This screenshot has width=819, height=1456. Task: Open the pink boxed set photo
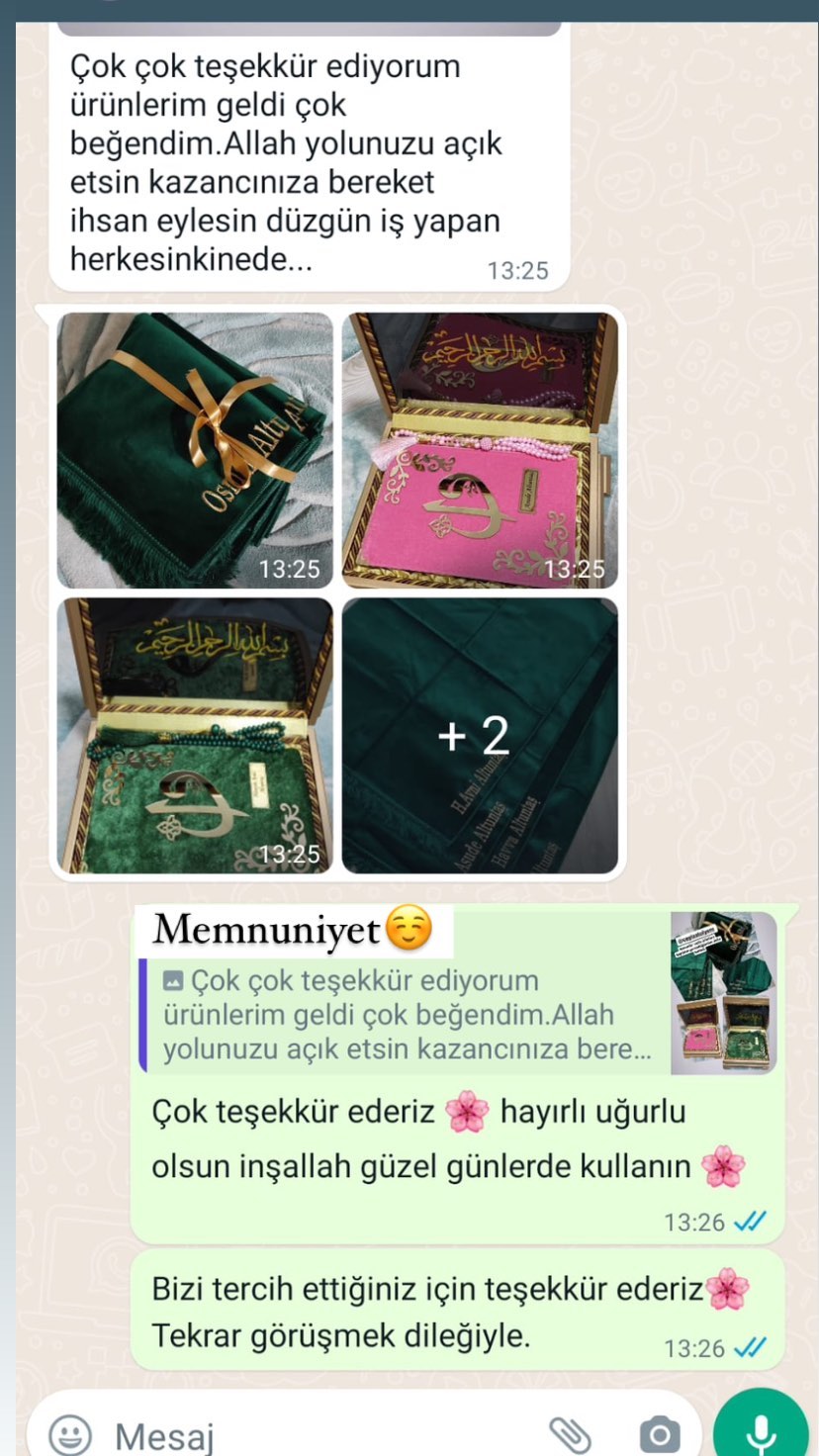point(480,450)
